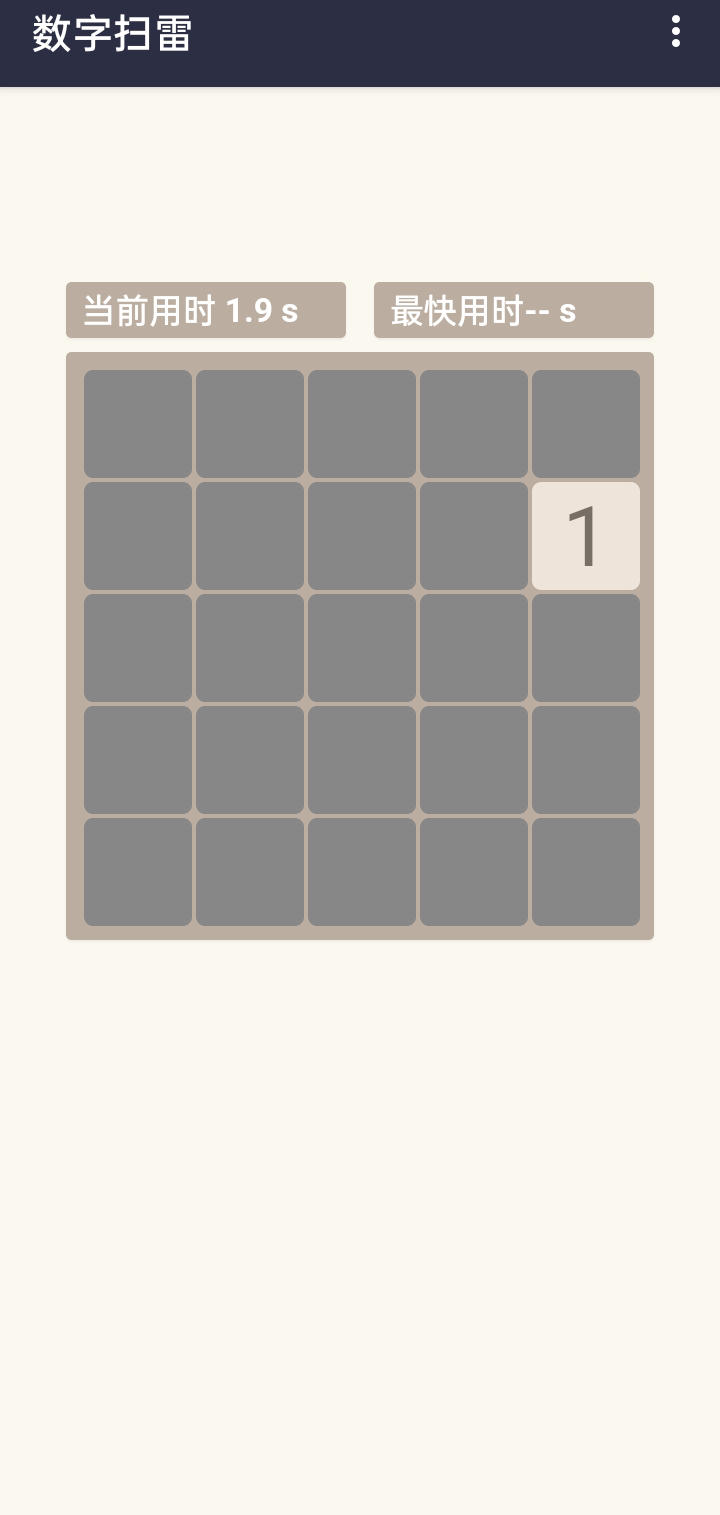Reveal the covered tile directly above the 1
Viewport: 720px width, 1515px height.
point(585,424)
